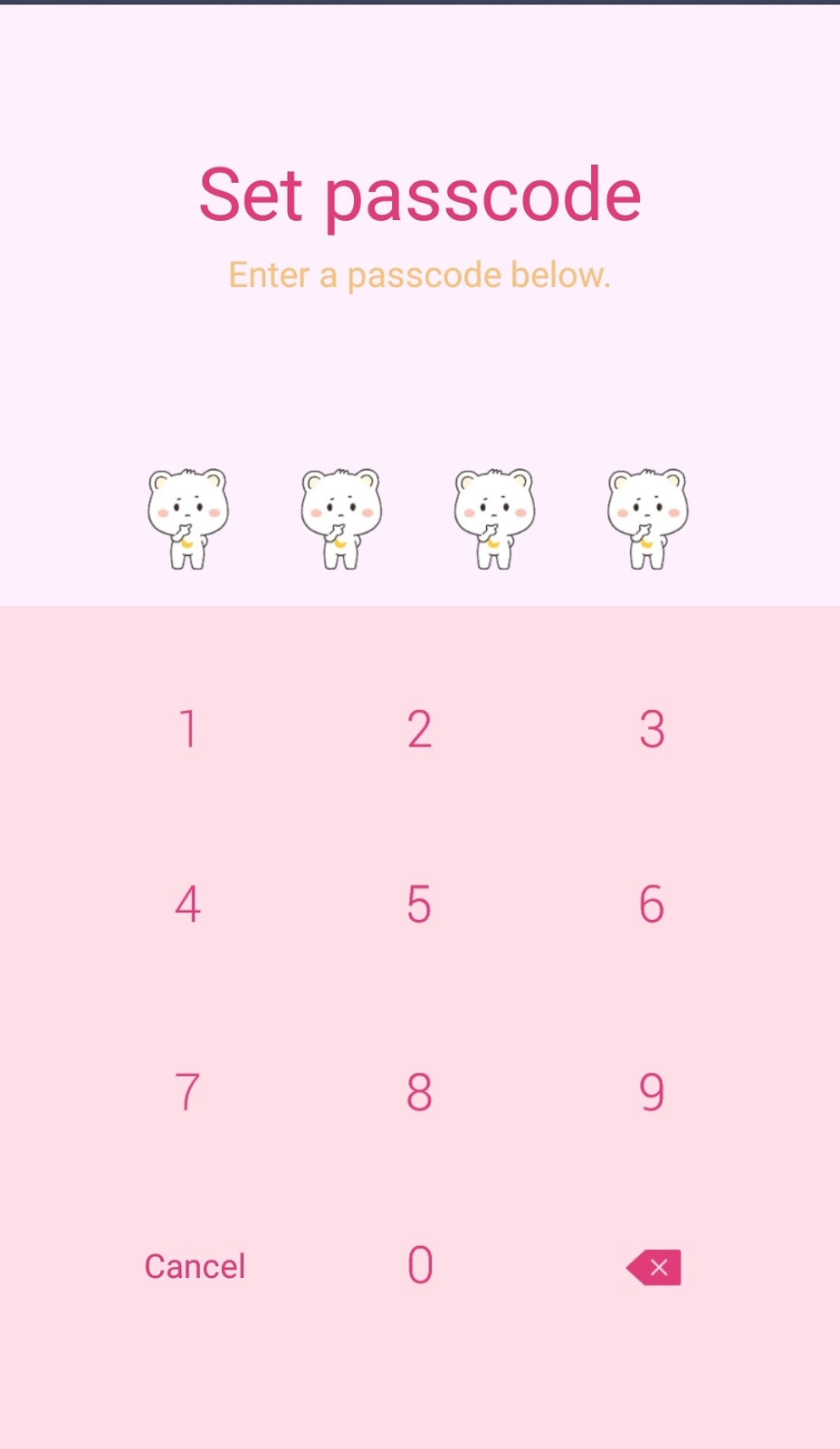
Task: Enter digit 5 on the keypad
Action: click(x=419, y=904)
